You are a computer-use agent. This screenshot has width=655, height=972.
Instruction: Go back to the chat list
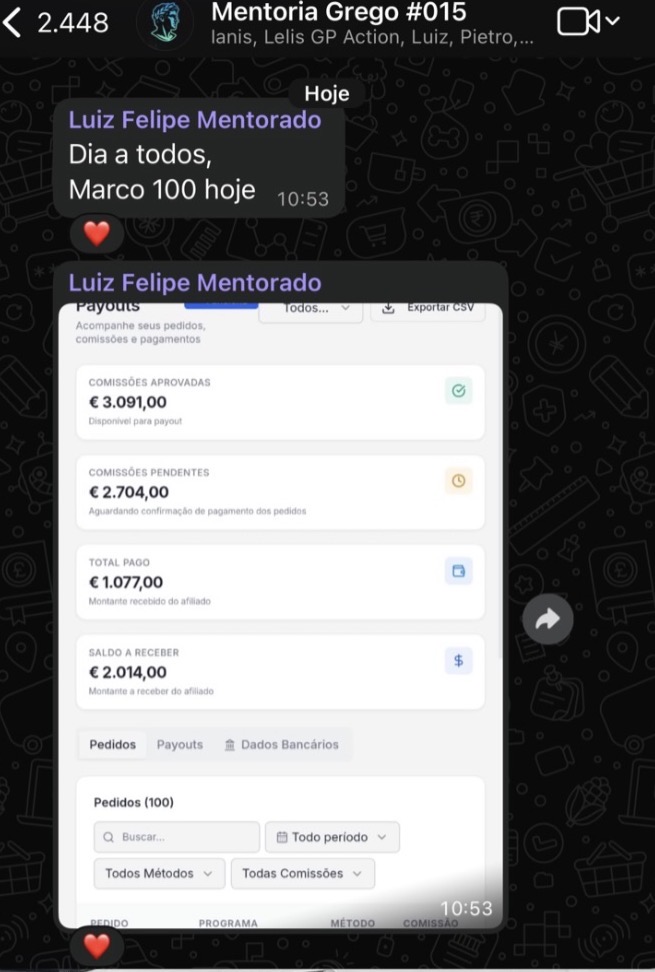(14, 22)
